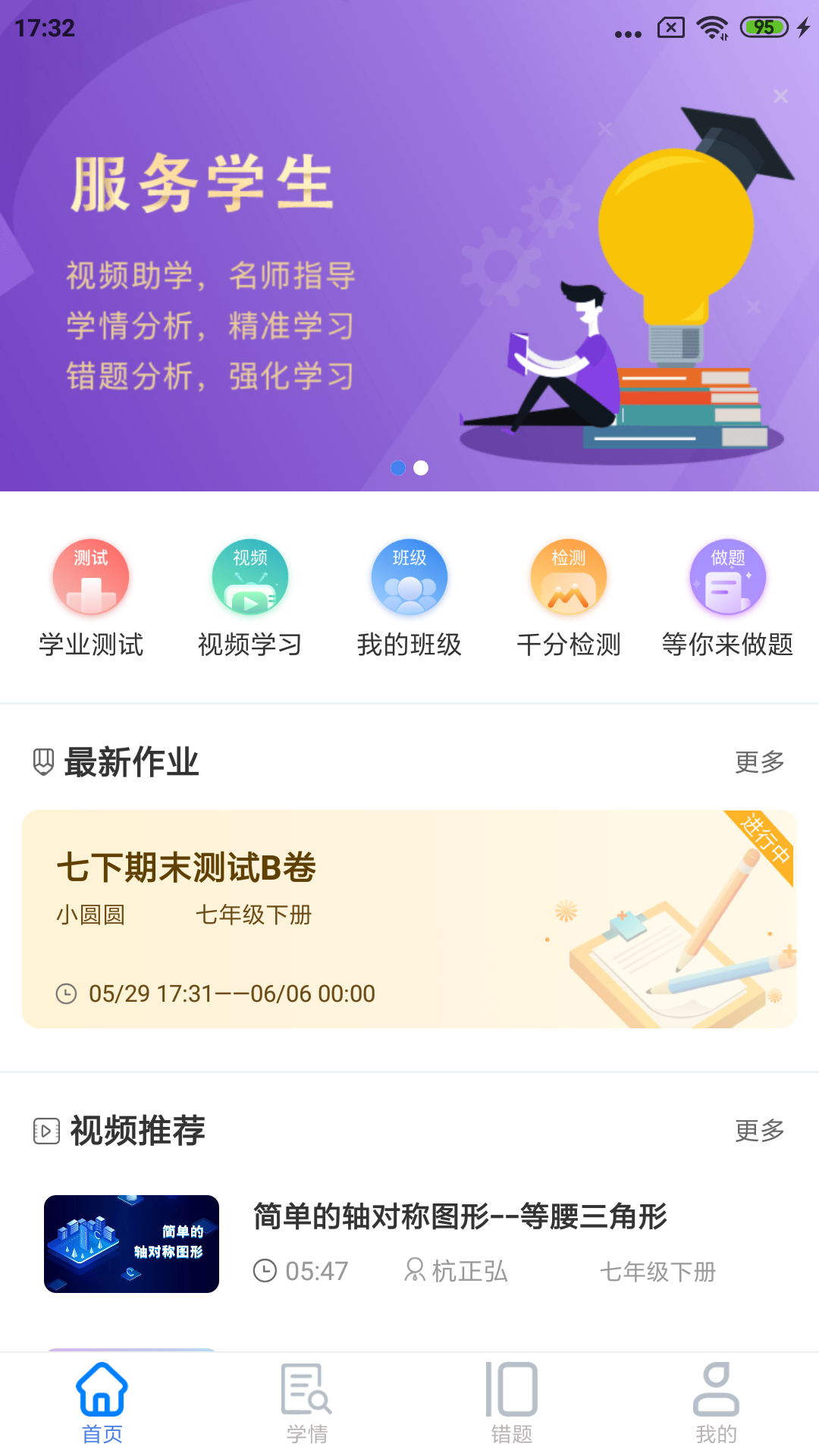Open the 七下期末测试B卷 homework card
The height and width of the screenshot is (1456, 819).
click(x=409, y=919)
